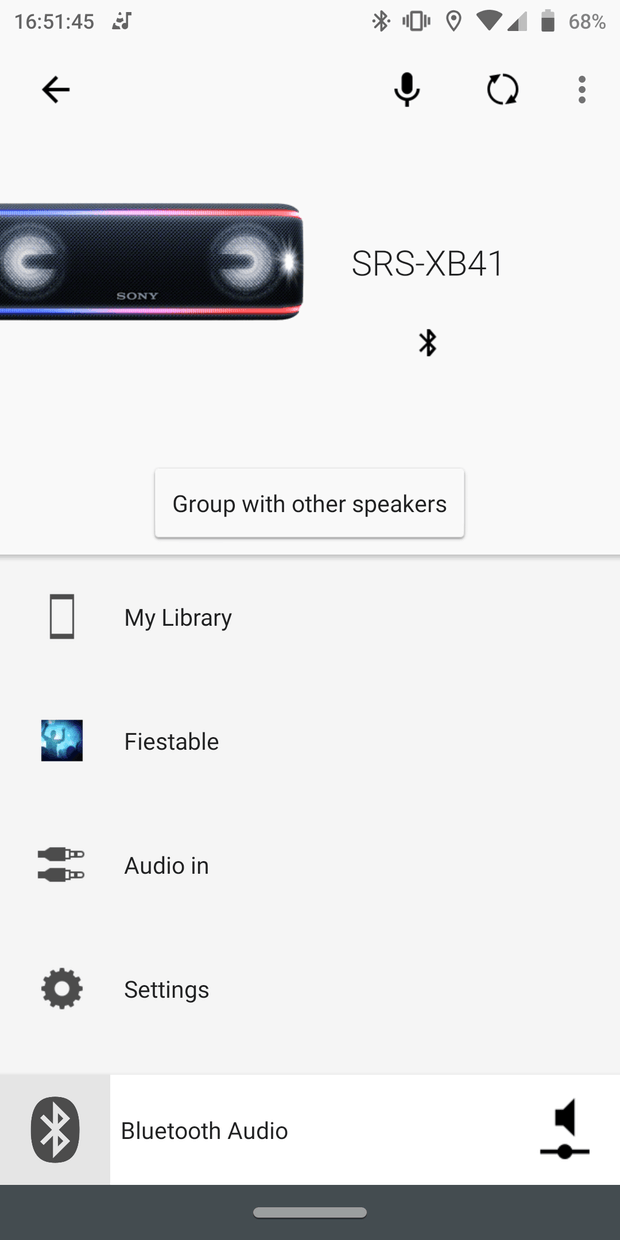Open the three-dot overflow menu
Image resolution: width=620 pixels, height=1240 pixels.
coord(581,90)
